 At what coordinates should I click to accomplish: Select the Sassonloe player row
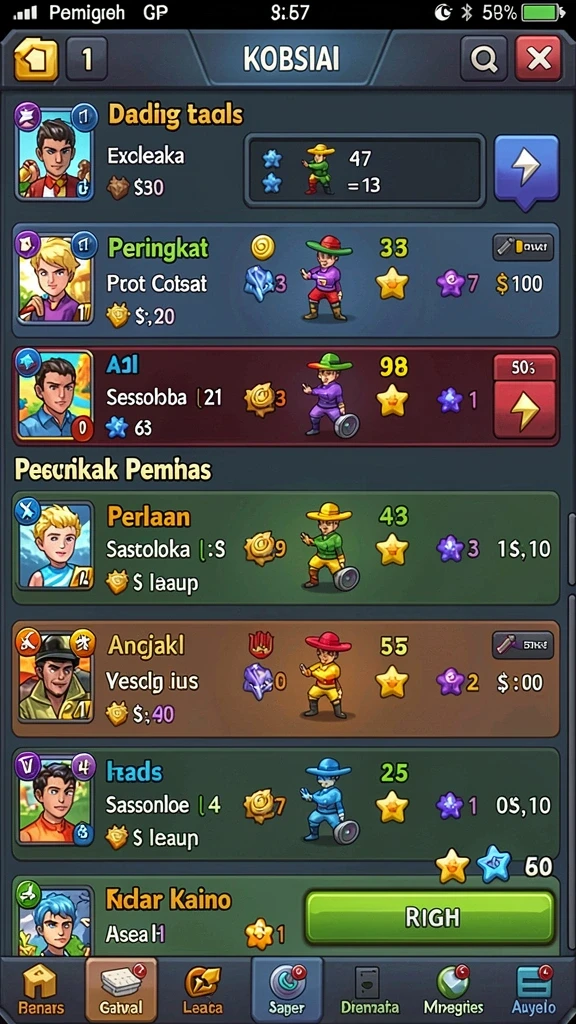coord(287,804)
